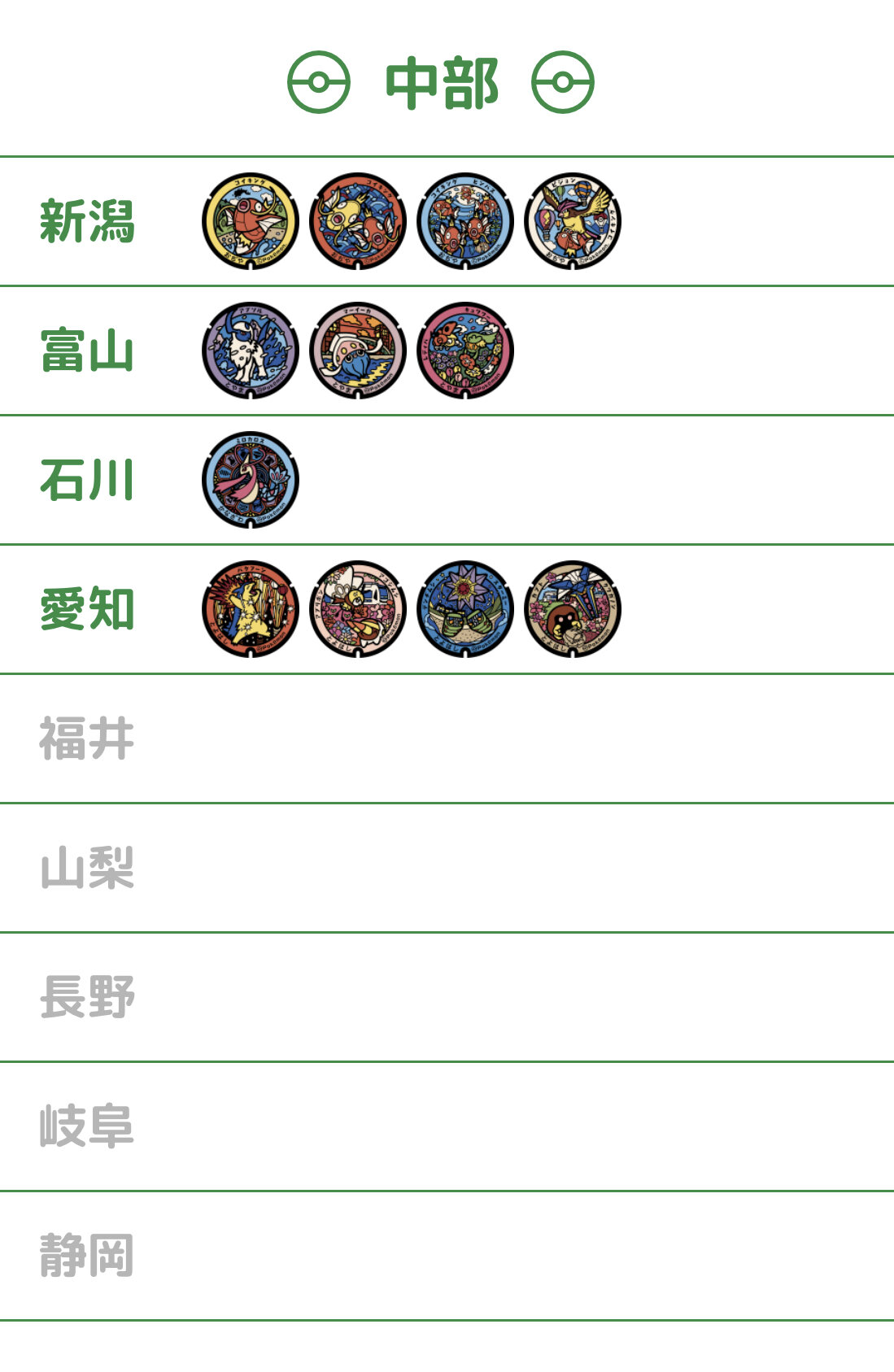This screenshot has height=1372, width=894.
Task: View the Inkay (マーイーカ) manhole
Action: pyautogui.click(x=358, y=351)
